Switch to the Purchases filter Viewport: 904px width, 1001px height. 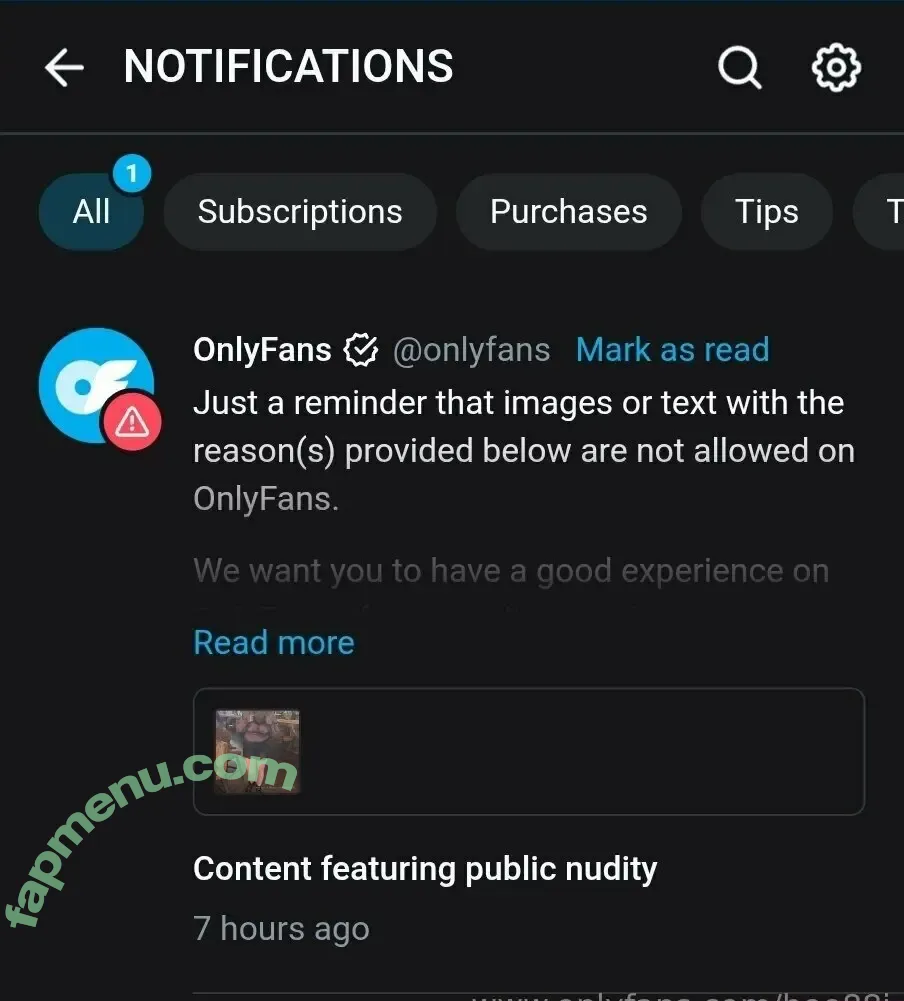pos(568,212)
